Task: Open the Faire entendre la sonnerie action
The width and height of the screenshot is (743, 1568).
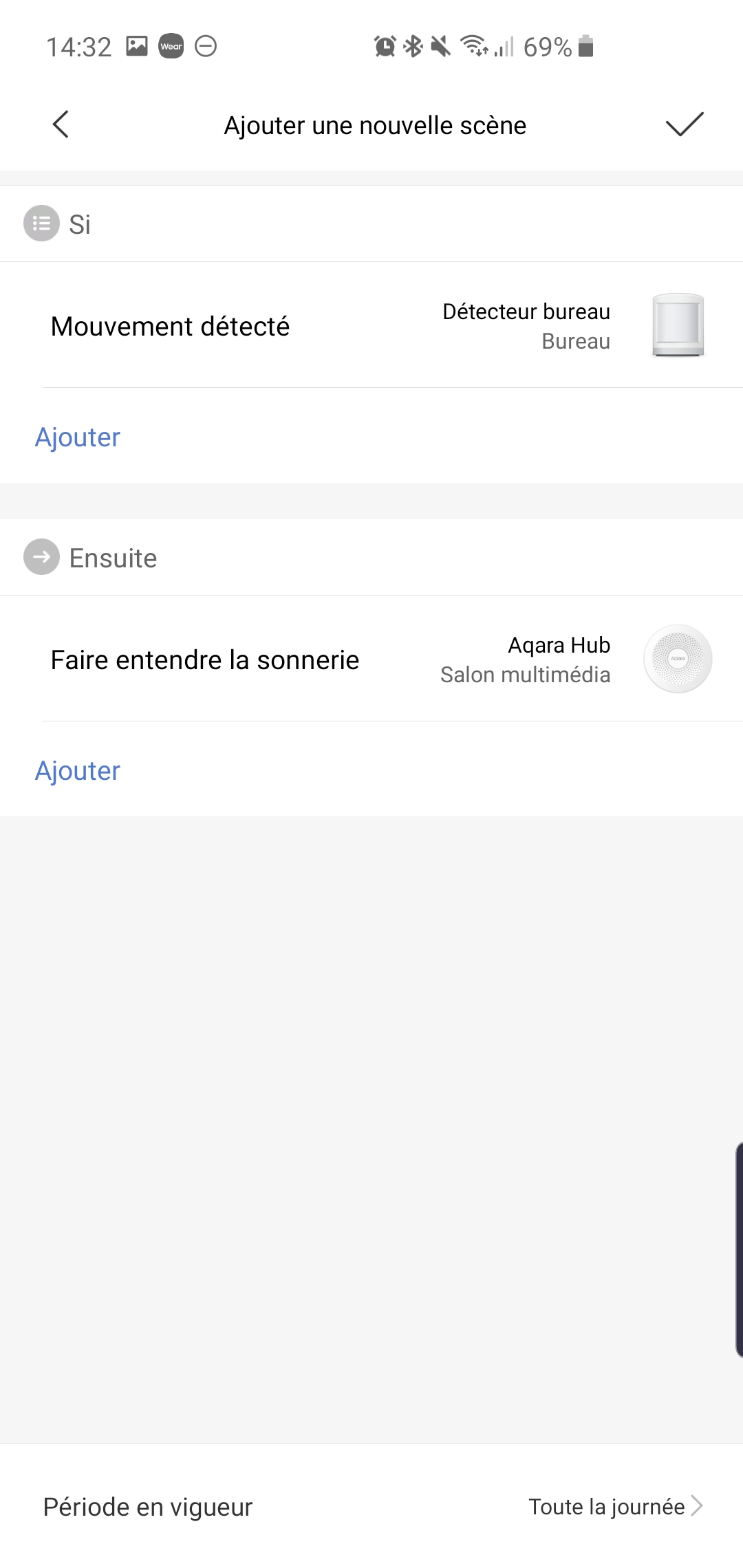Action: click(371, 659)
